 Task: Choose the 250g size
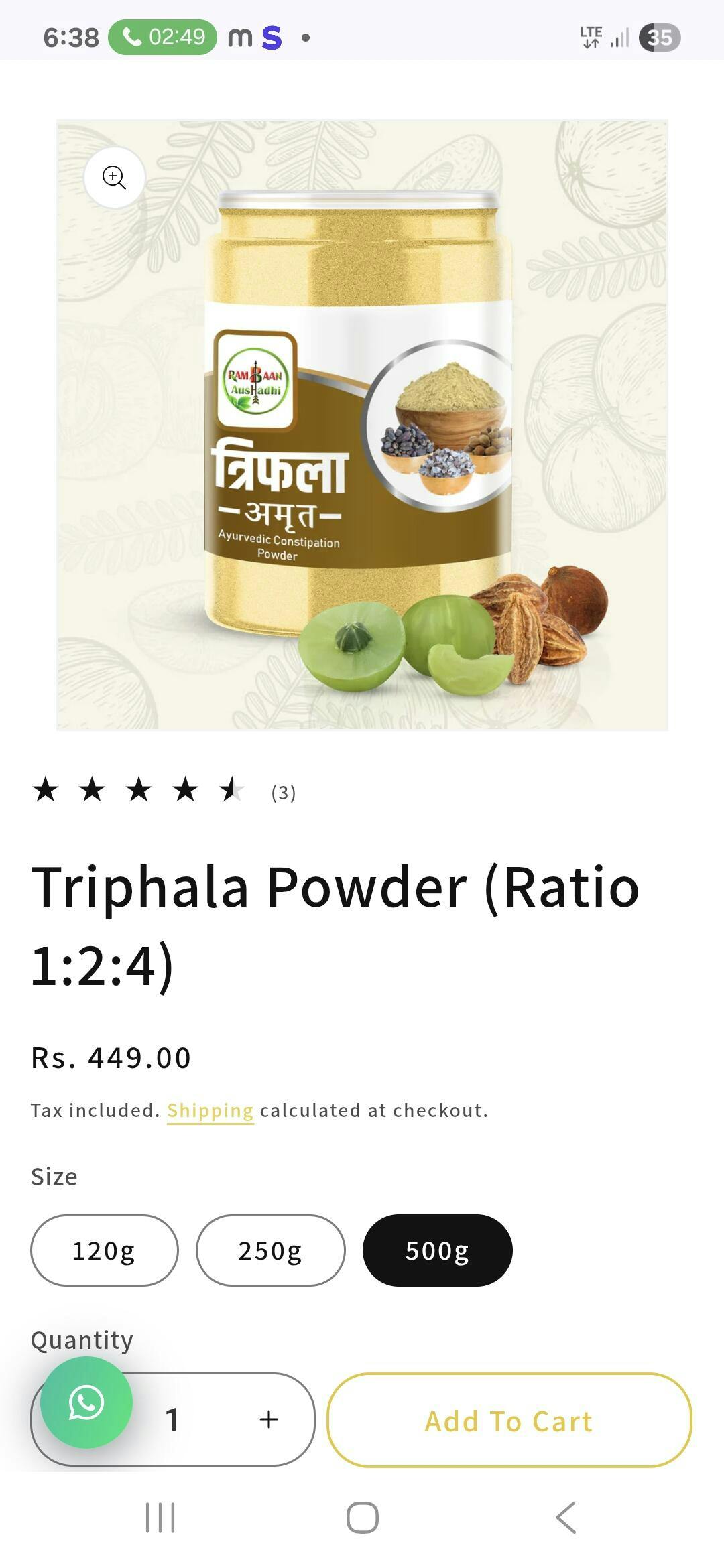[x=270, y=1250]
